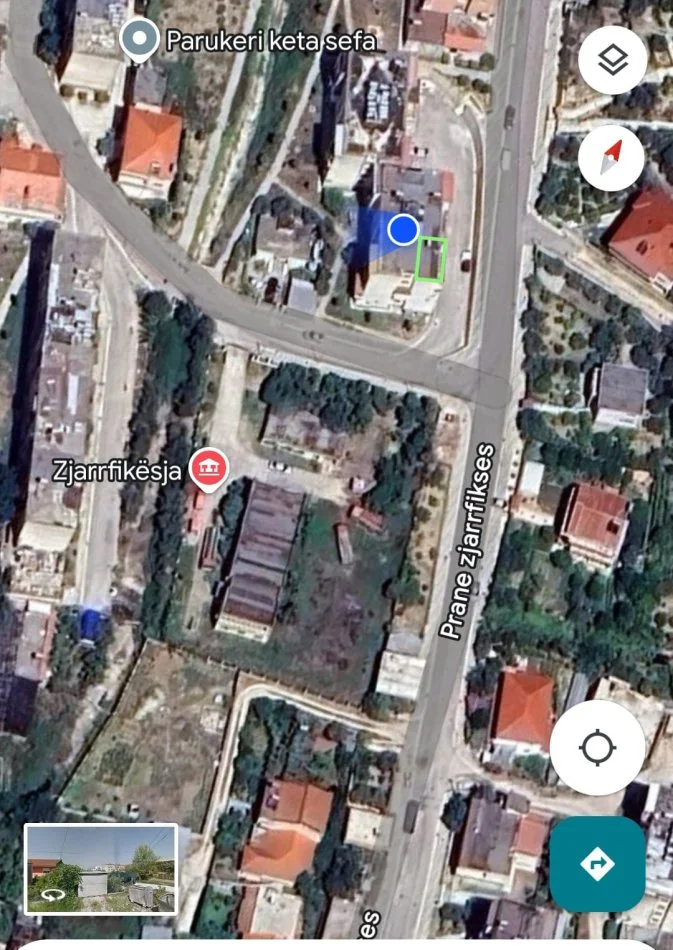Tap the blue current location dot
The image size is (673, 950).
pos(403,230)
